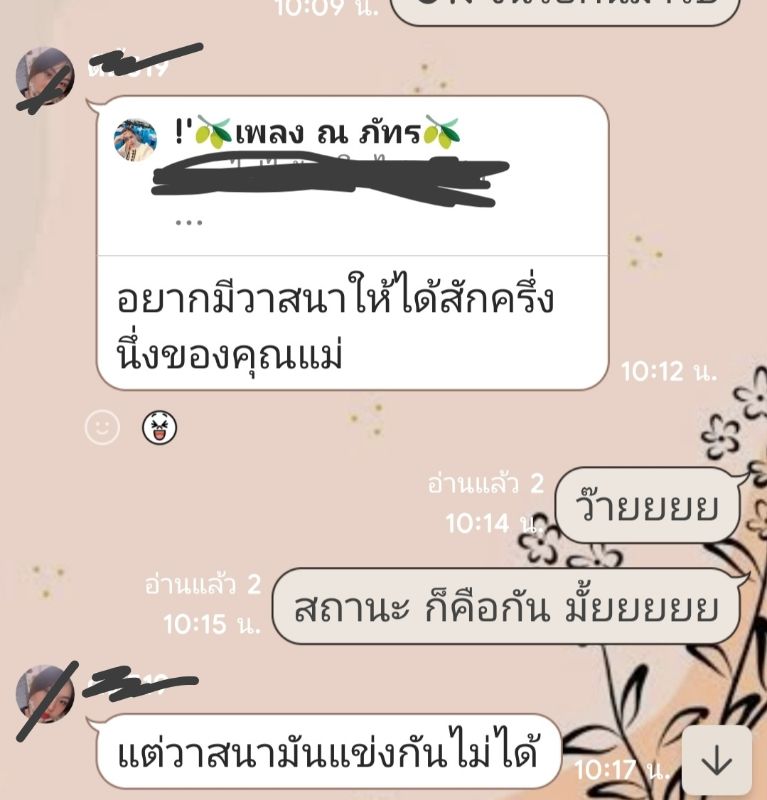
Task: View the laughing reaction under shared post
Action: 159,428
